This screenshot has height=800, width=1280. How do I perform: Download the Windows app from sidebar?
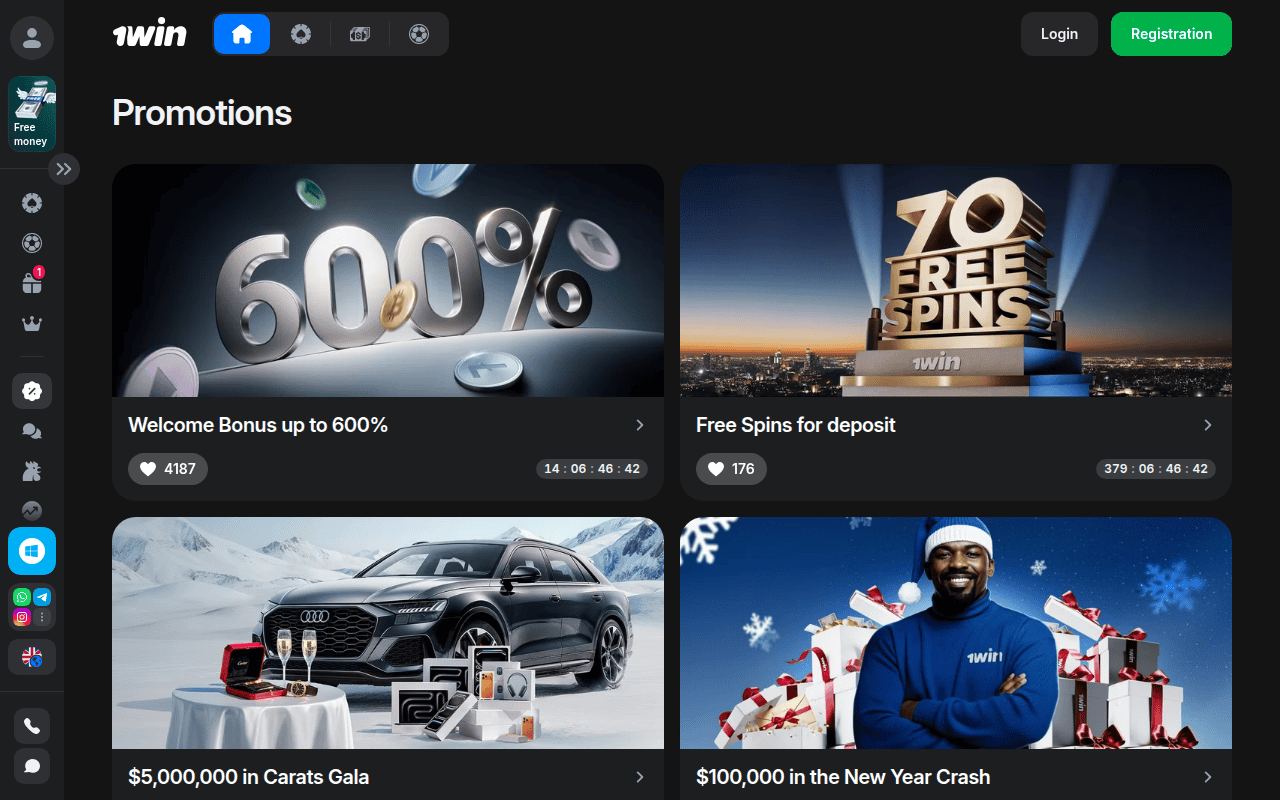click(32, 551)
